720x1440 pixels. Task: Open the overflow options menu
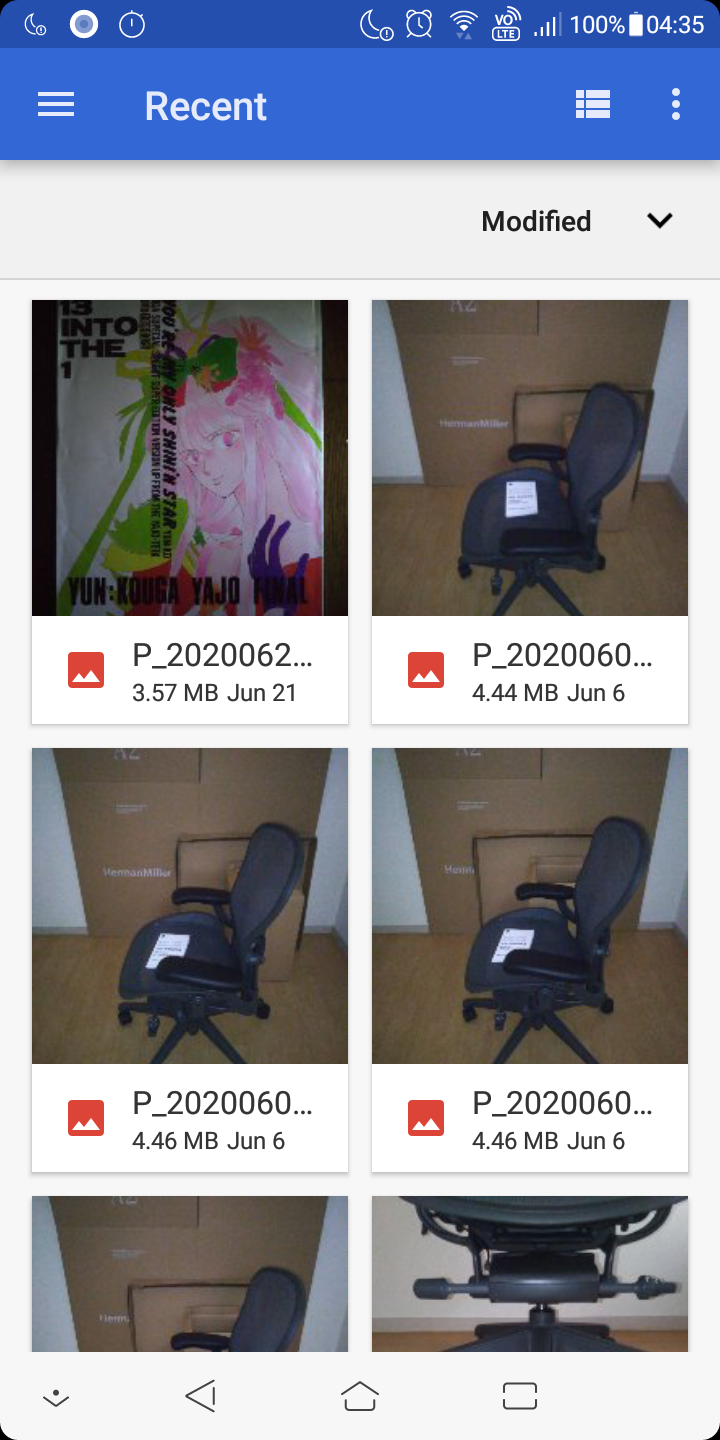[x=676, y=105]
